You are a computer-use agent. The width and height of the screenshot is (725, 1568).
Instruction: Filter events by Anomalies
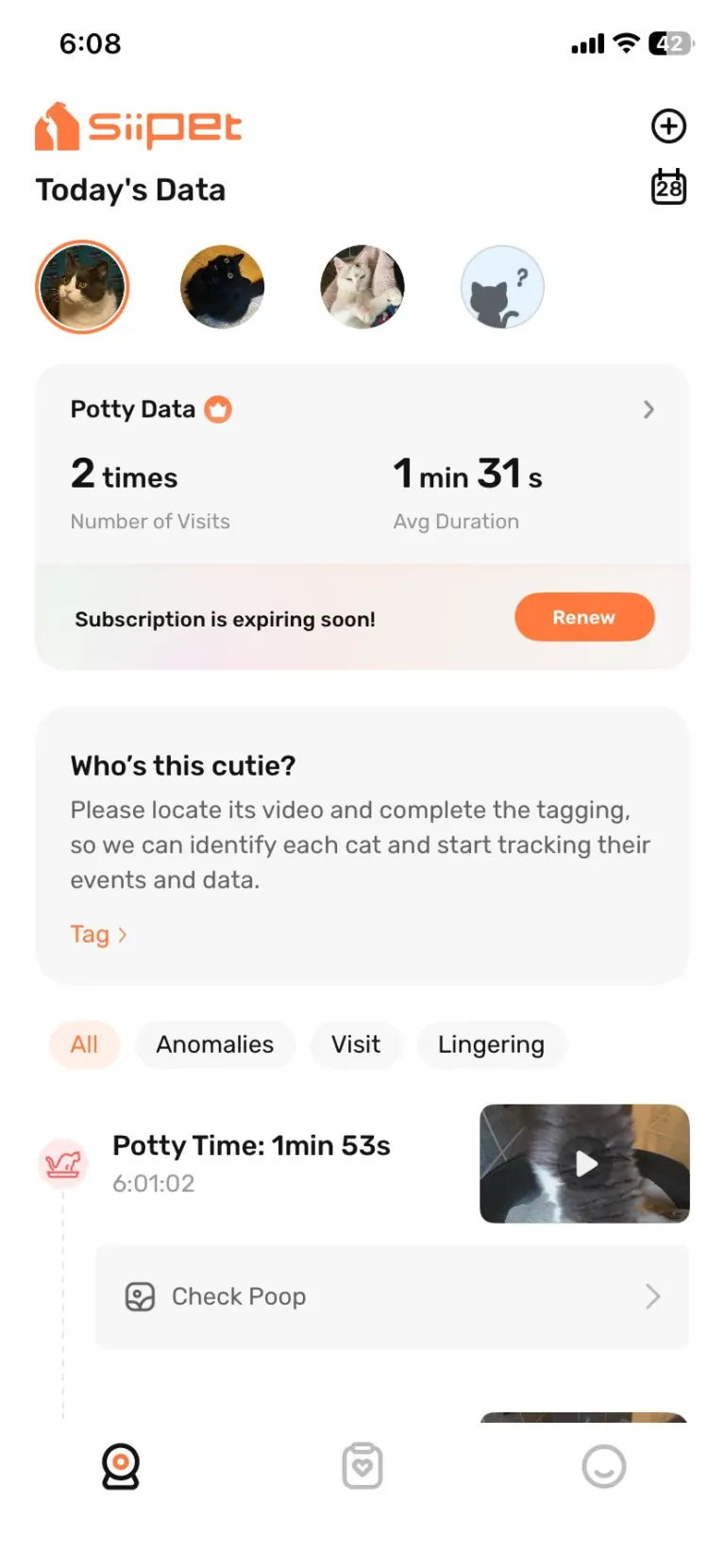[214, 1044]
